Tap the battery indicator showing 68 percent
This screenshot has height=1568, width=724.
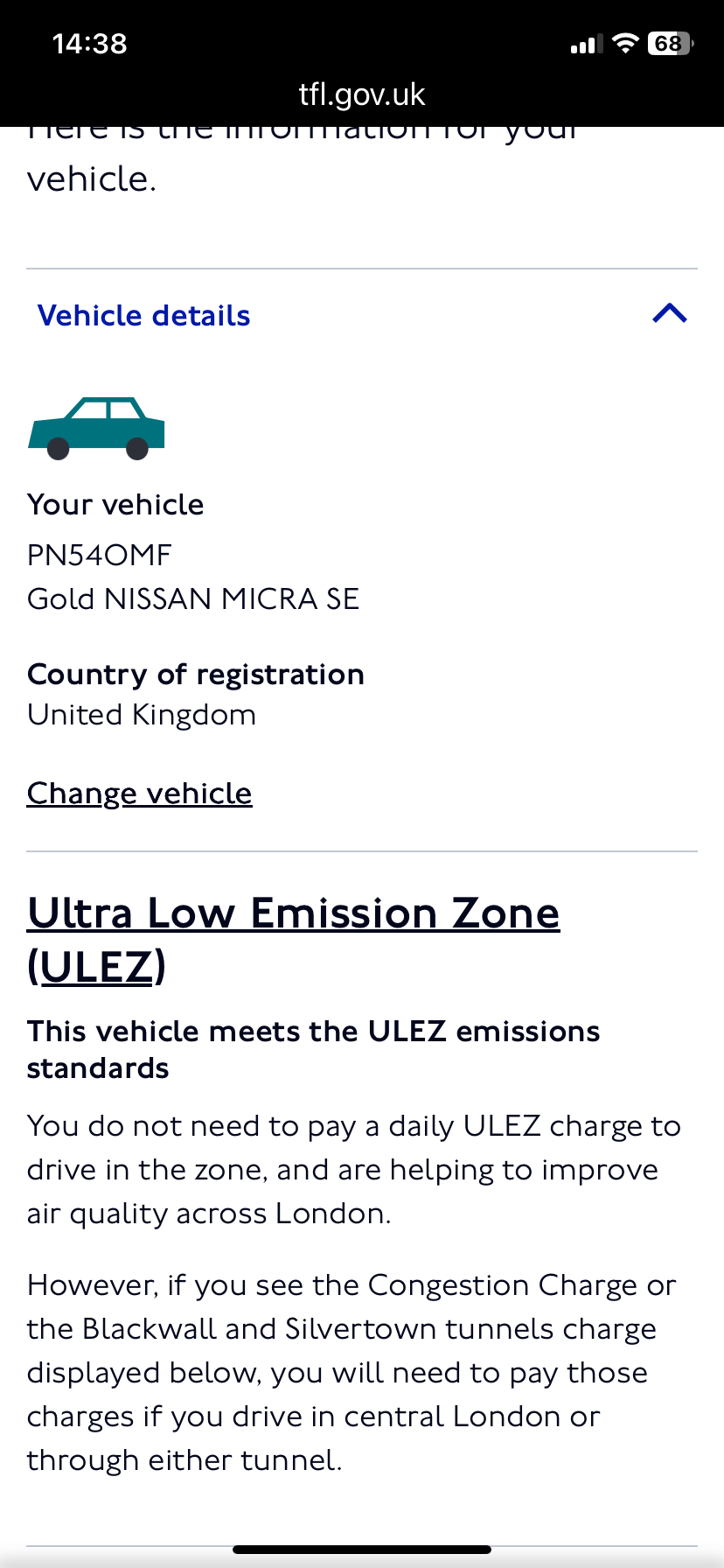point(668,42)
